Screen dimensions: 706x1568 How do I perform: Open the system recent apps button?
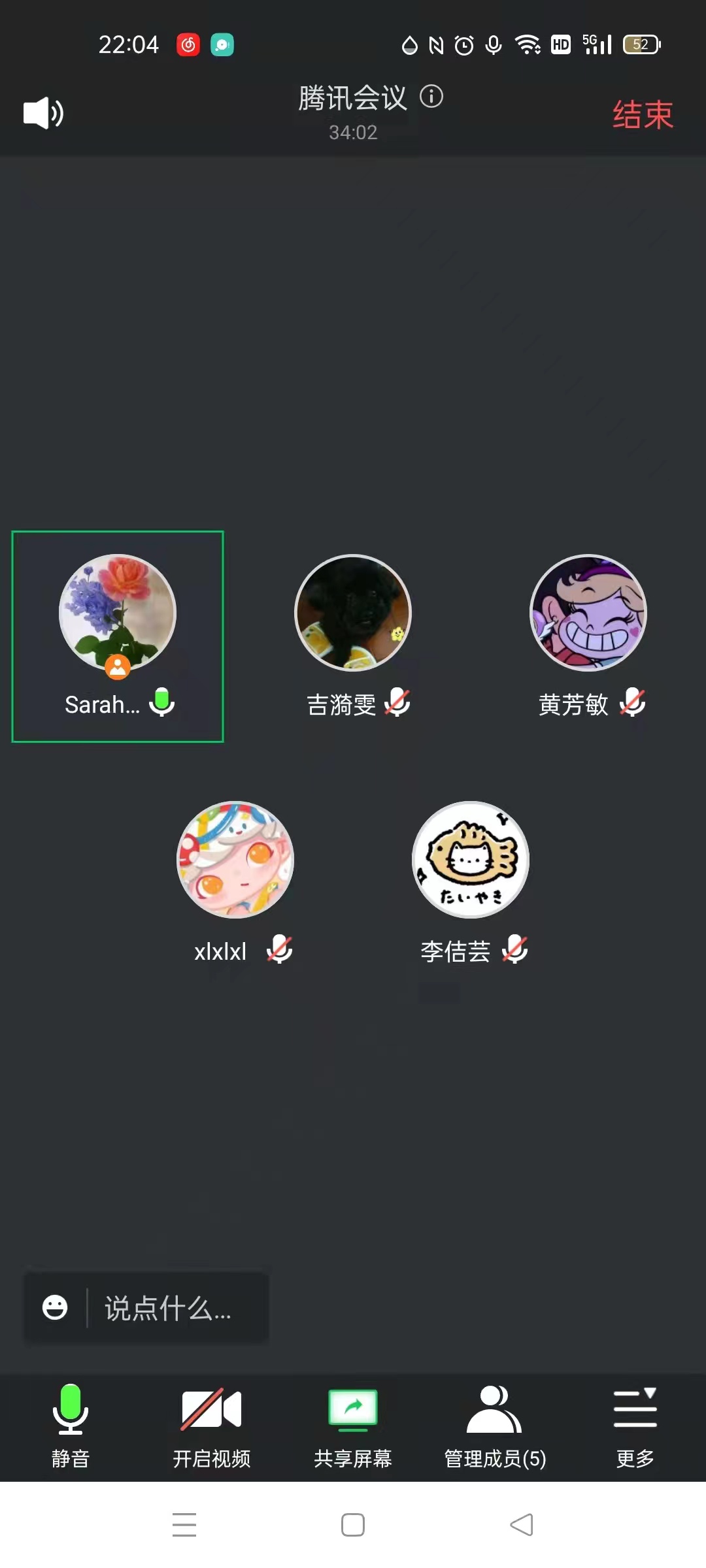184,1525
